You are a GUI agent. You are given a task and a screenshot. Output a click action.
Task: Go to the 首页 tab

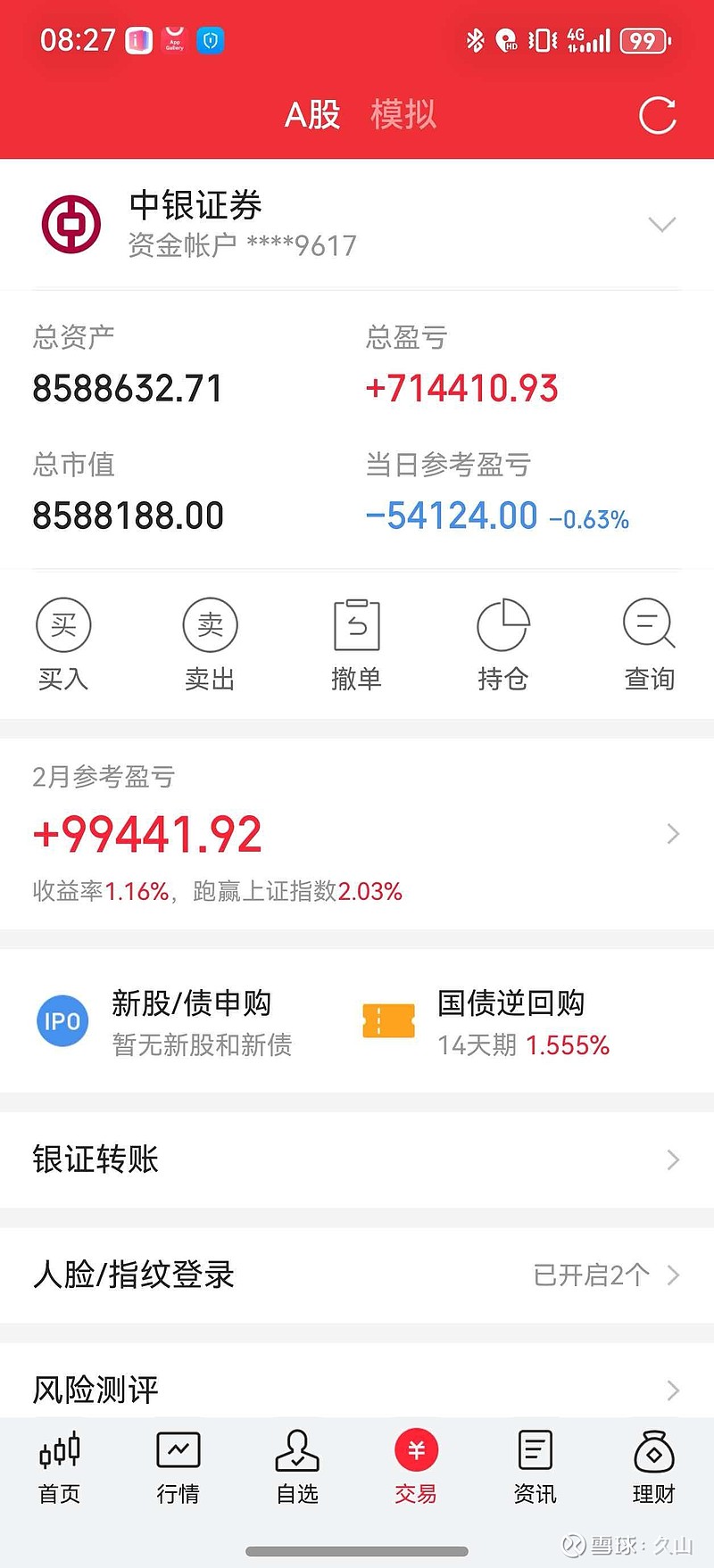tap(60, 1468)
